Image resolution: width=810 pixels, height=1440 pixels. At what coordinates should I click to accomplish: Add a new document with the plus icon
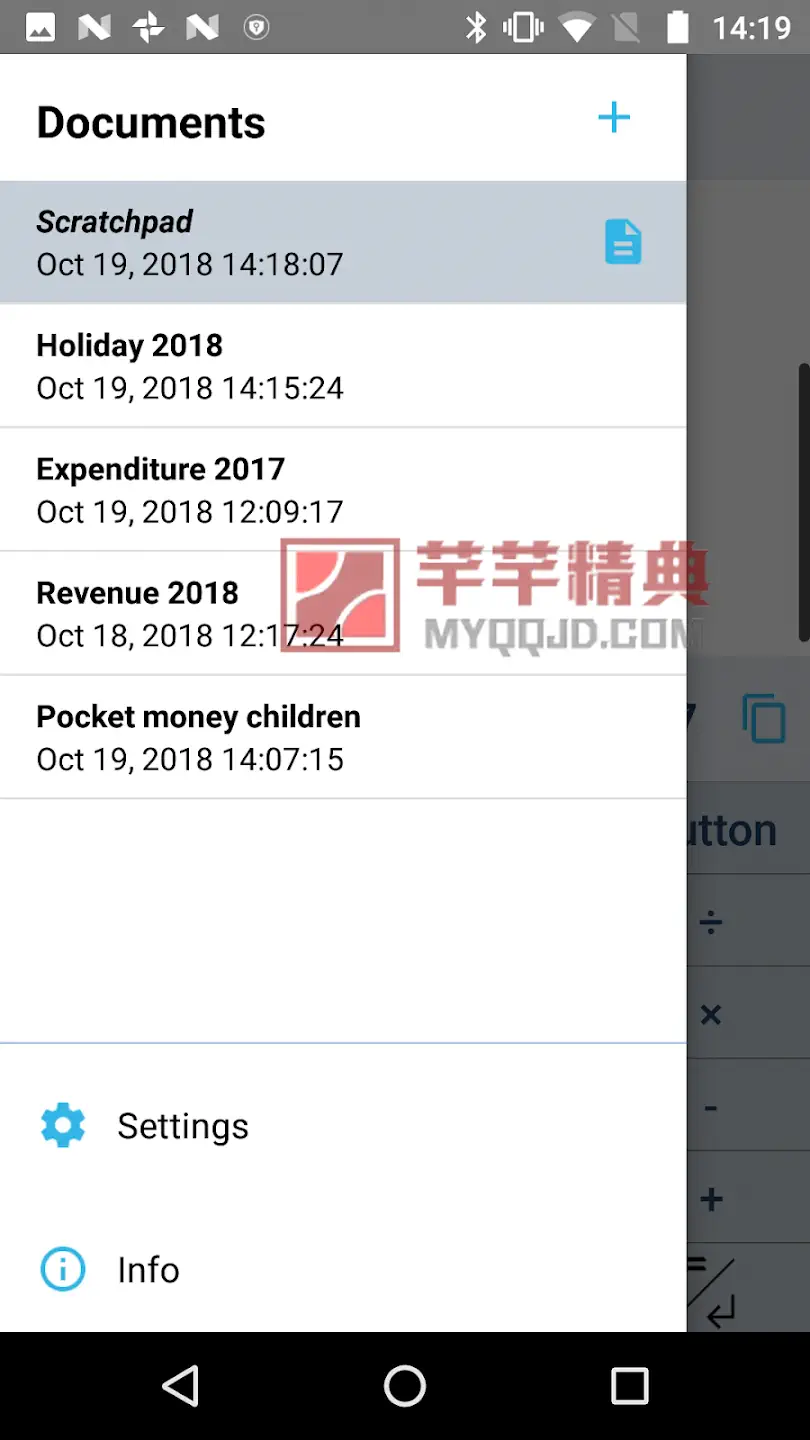pyautogui.click(x=613, y=118)
